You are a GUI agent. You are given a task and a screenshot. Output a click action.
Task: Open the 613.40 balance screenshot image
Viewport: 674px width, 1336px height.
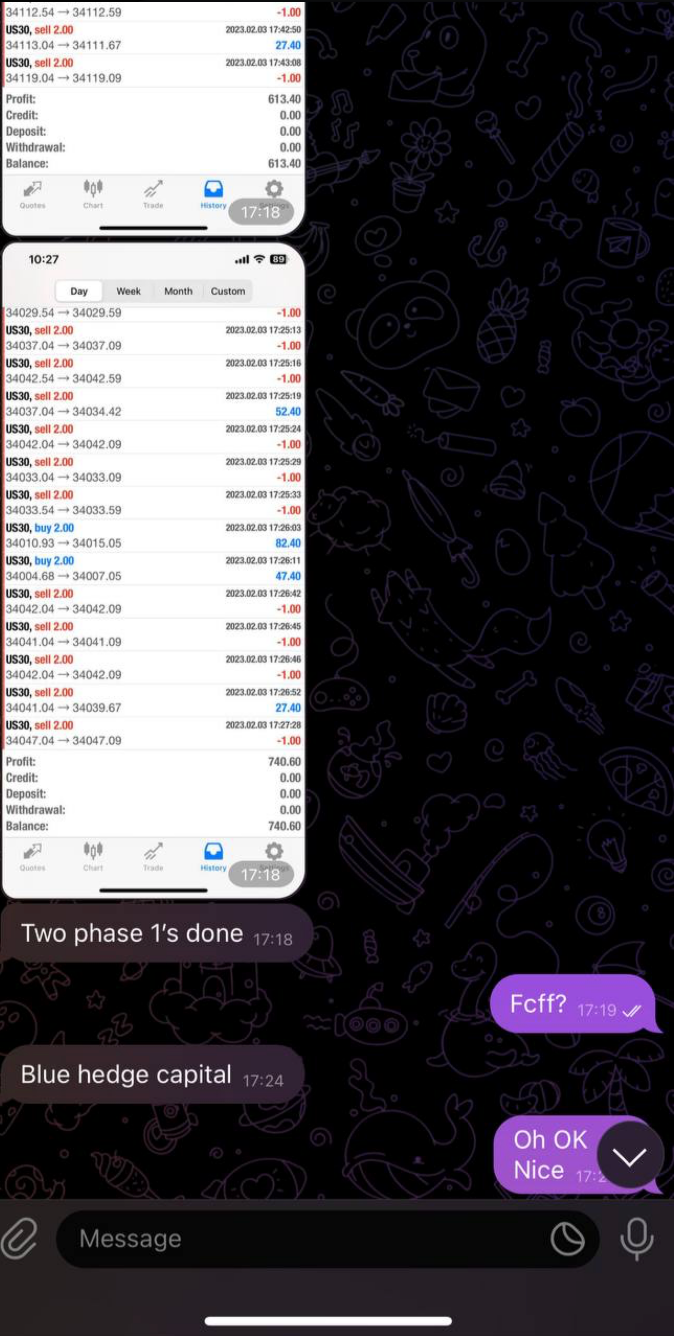153,110
